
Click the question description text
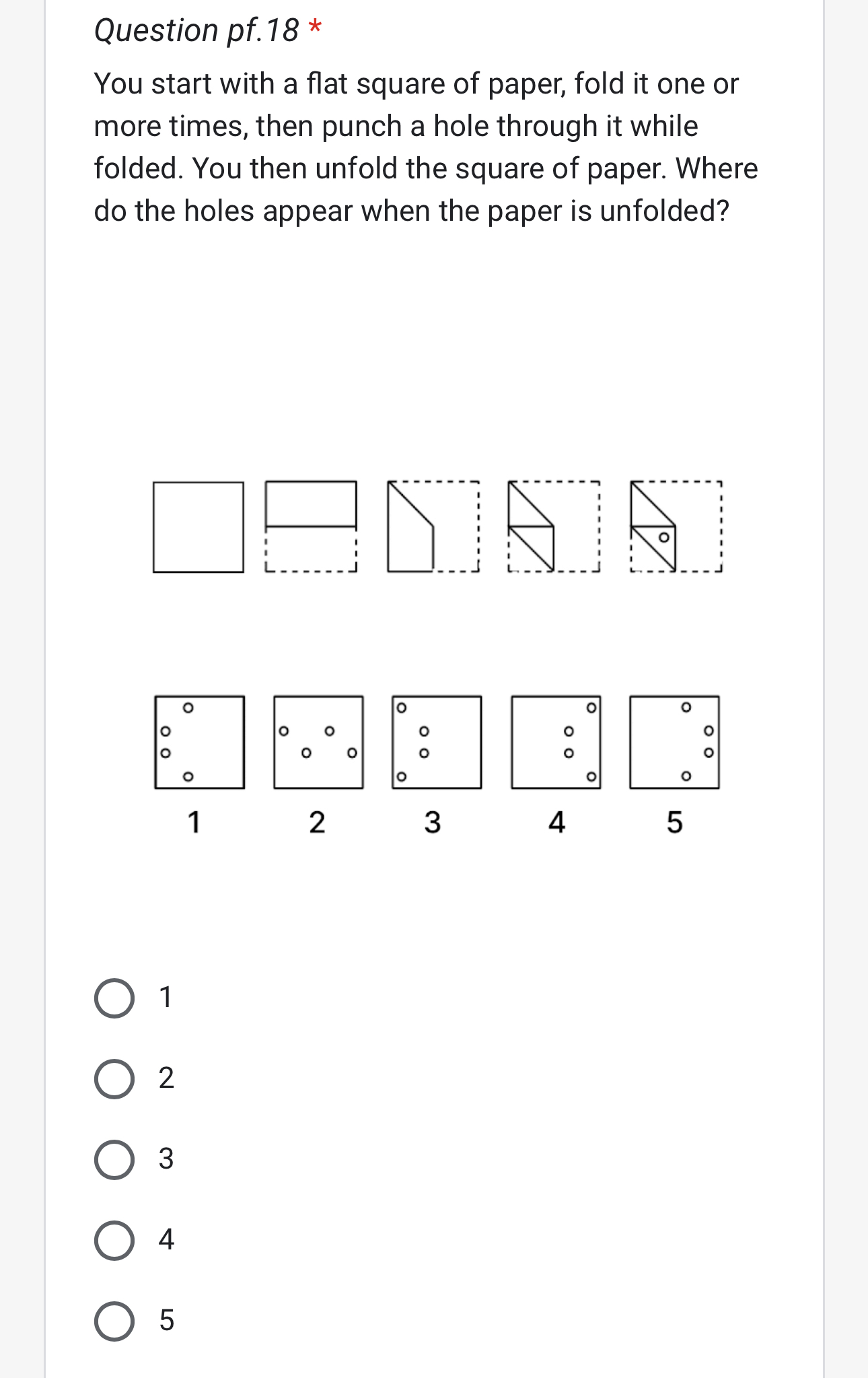pyautogui.click(x=424, y=147)
